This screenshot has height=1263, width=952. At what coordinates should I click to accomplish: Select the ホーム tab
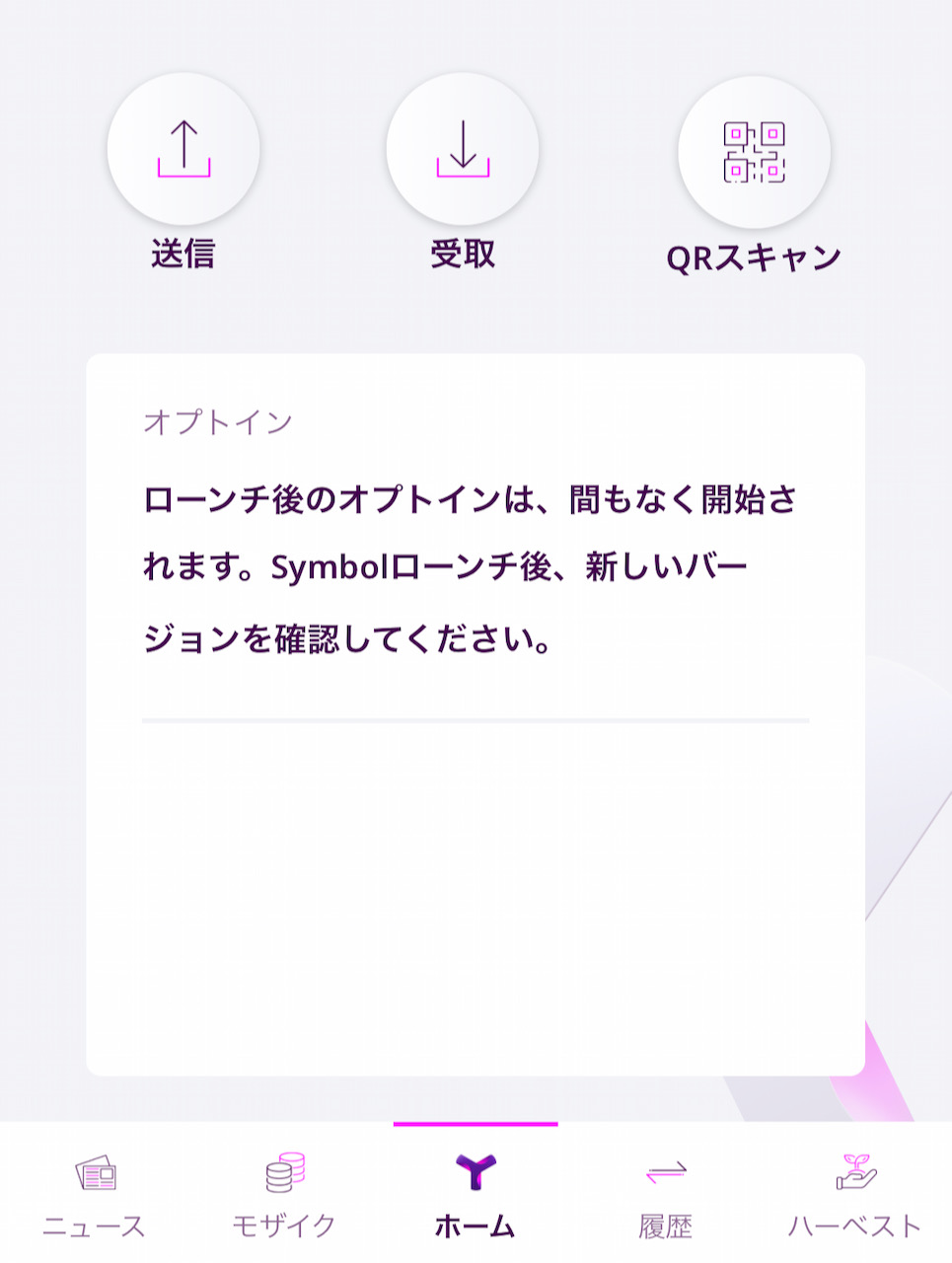click(476, 1196)
